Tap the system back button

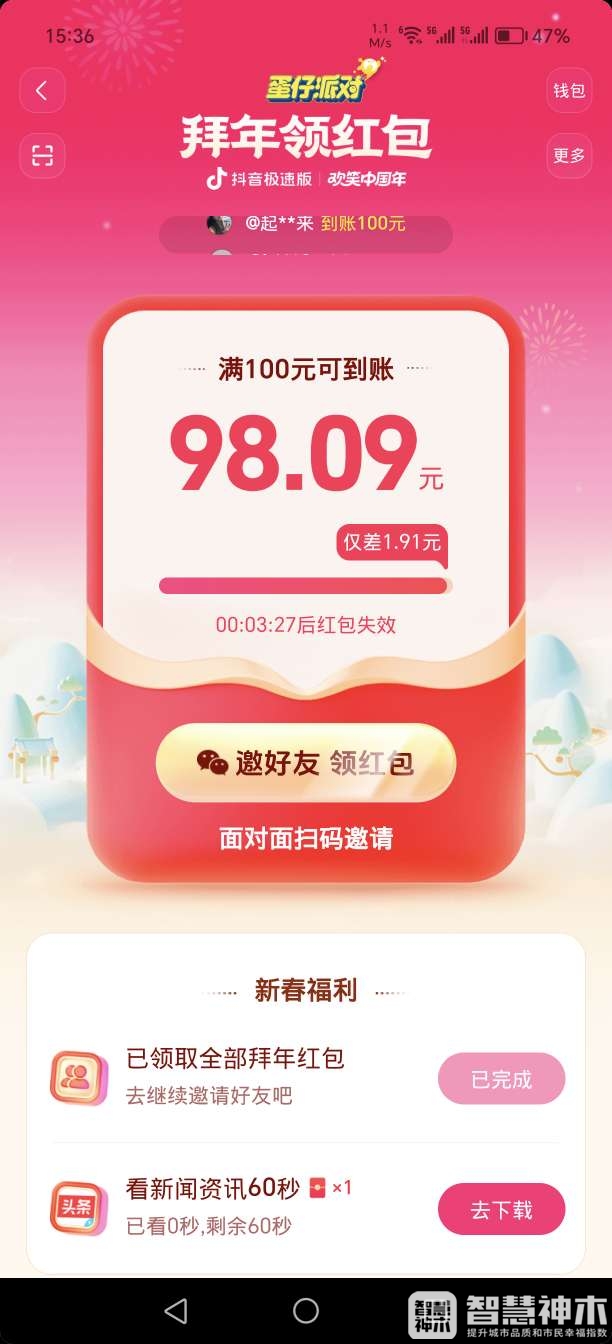tap(176, 1310)
